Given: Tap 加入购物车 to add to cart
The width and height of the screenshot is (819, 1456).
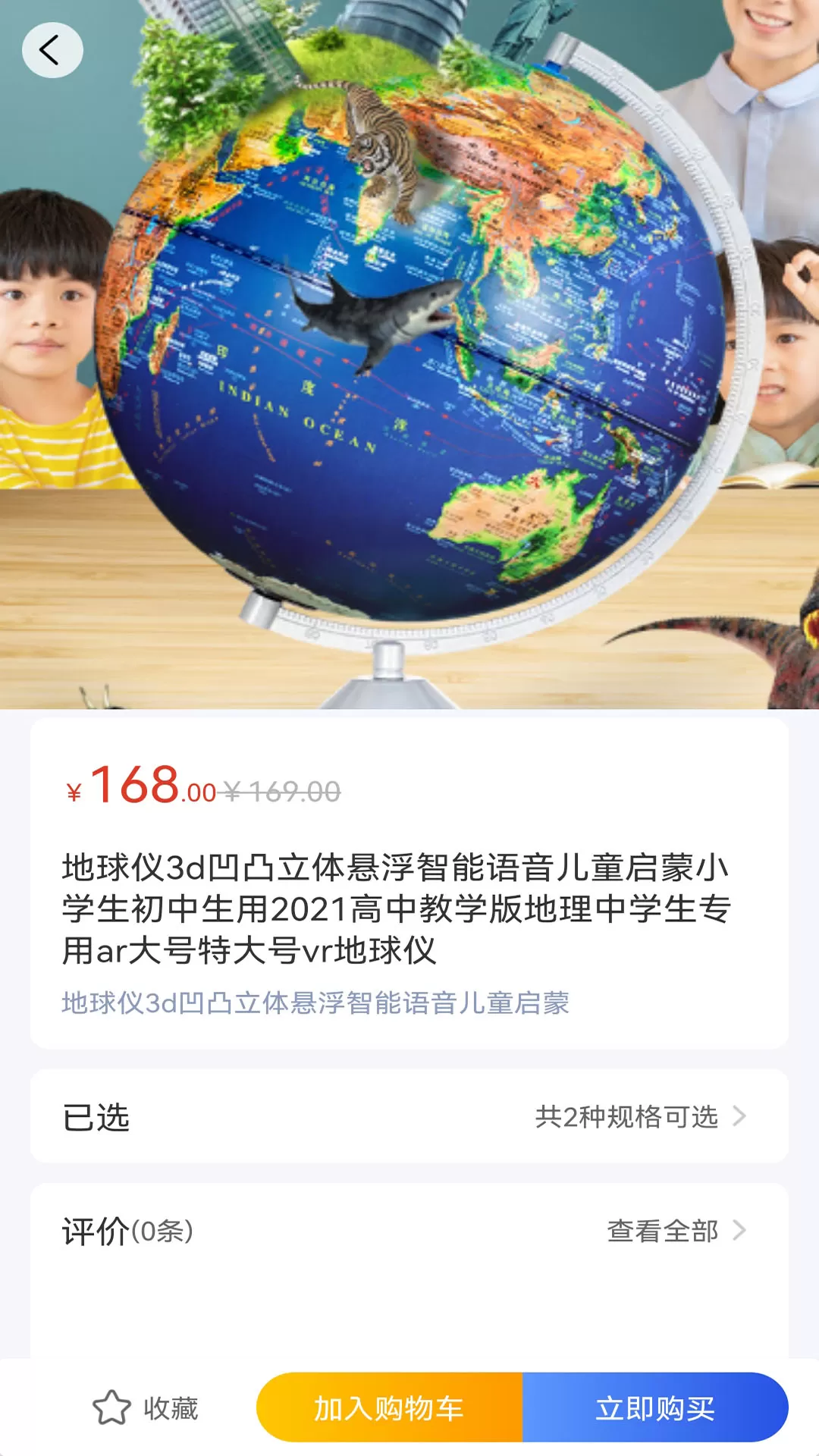Looking at the screenshot, I should pyautogui.click(x=389, y=1407).
